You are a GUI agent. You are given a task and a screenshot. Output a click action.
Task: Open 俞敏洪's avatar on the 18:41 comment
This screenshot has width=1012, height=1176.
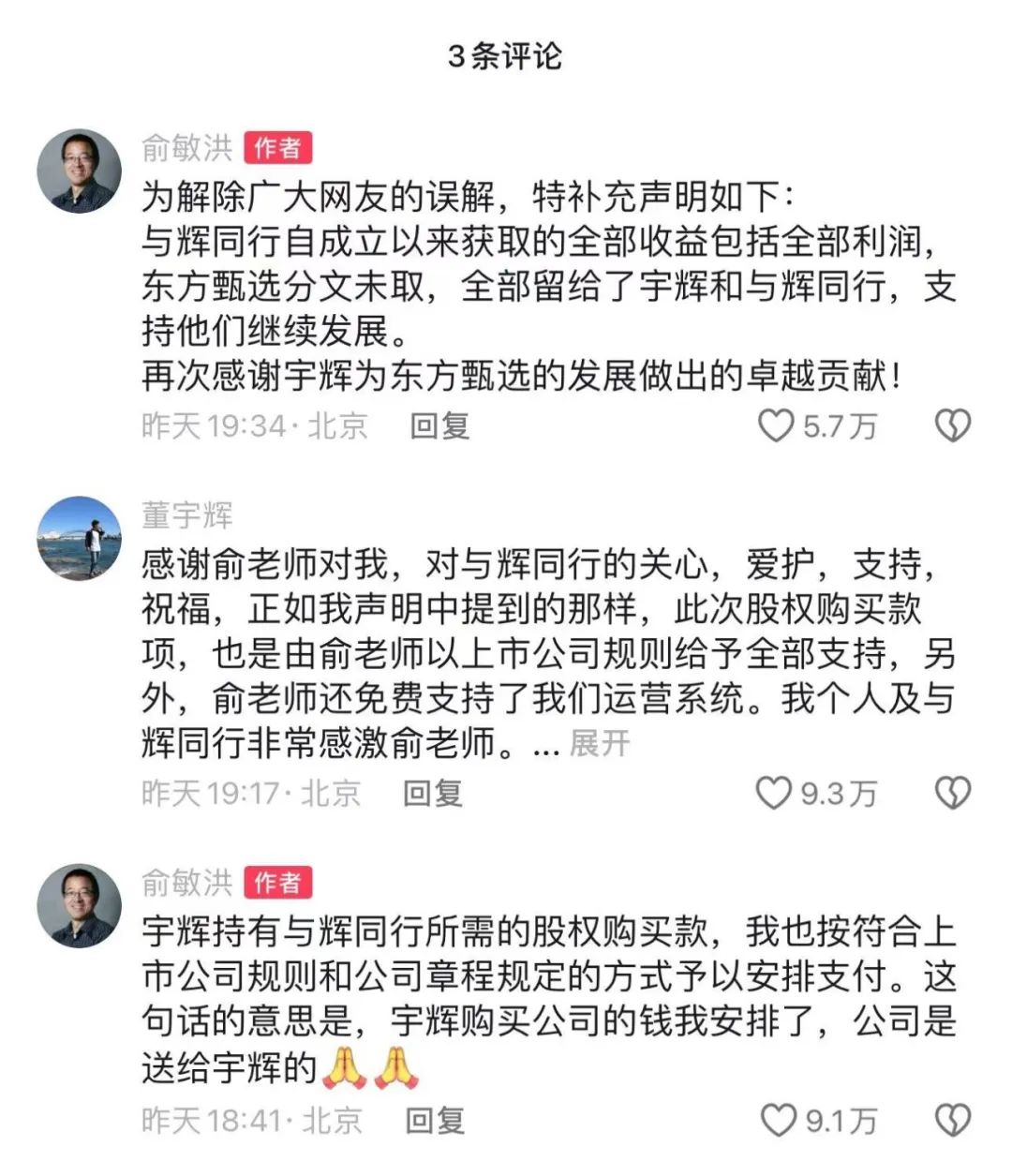click(80, 906)
